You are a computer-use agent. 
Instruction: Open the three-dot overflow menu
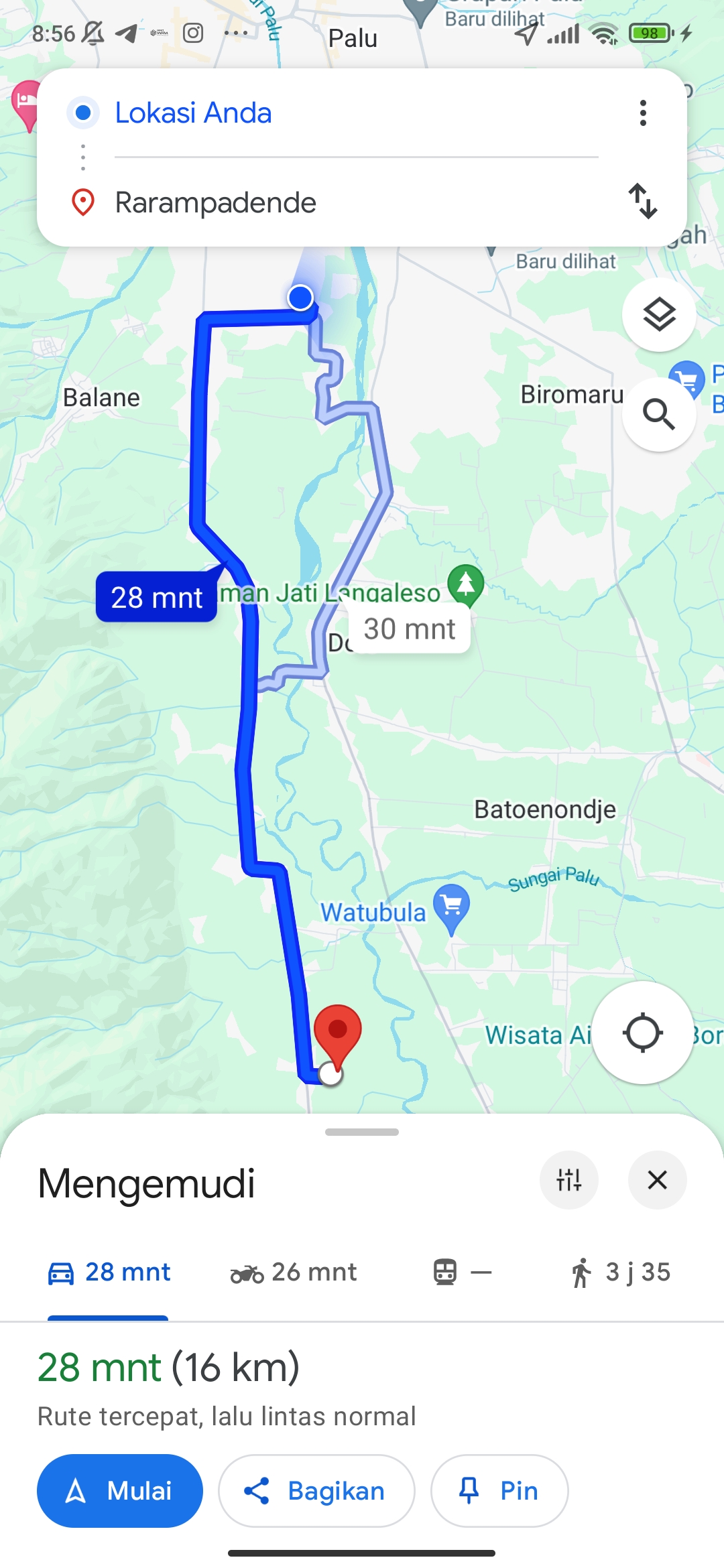[x=643, y=113]
